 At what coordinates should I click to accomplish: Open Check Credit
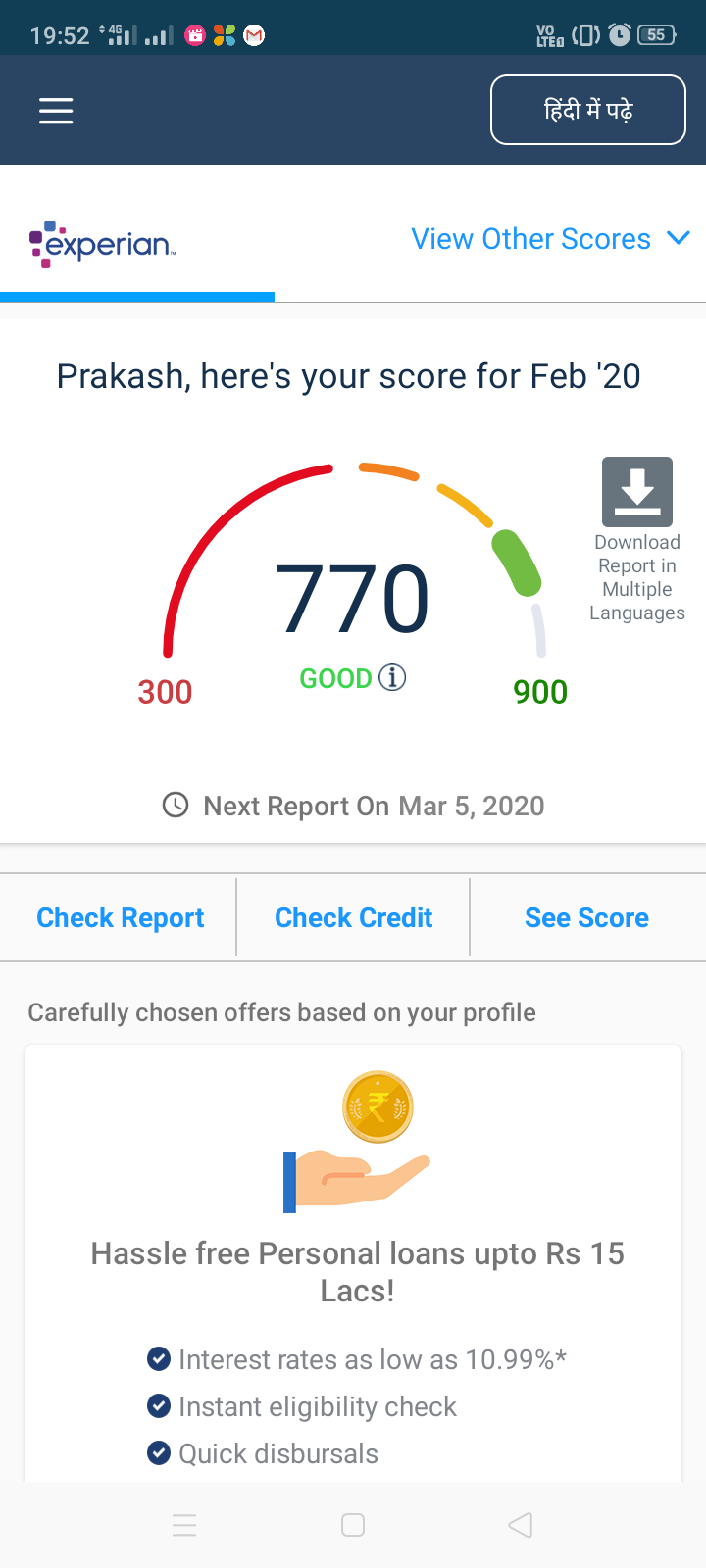coord(353,918)
